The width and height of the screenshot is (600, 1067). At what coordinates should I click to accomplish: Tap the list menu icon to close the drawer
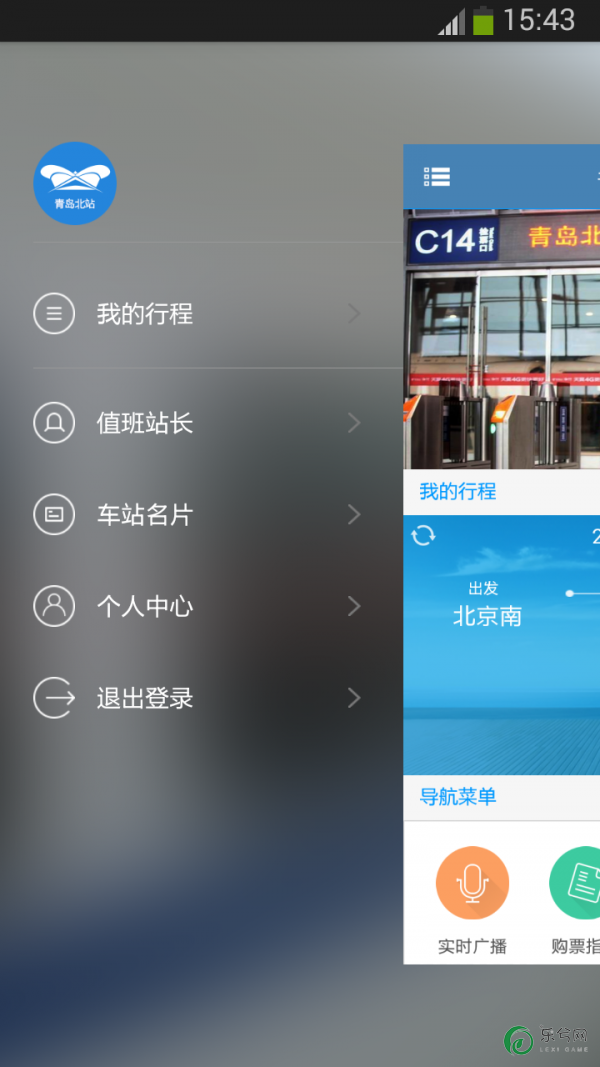coord(437,177)
